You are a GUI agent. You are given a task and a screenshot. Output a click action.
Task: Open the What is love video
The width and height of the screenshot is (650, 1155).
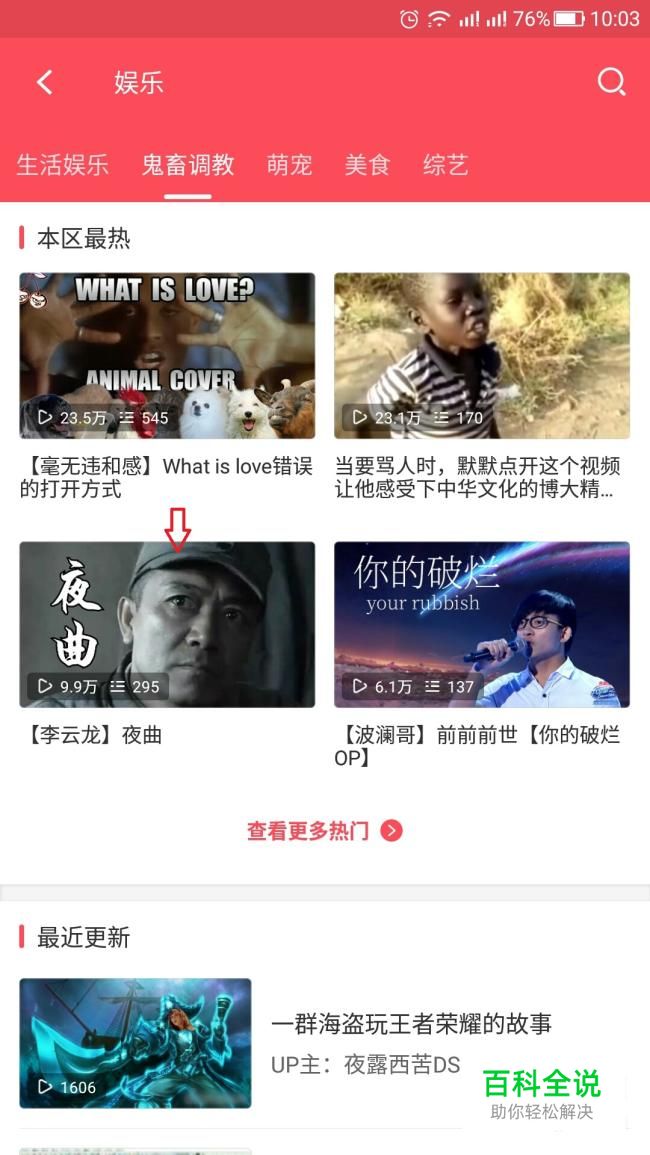[167, 356]
